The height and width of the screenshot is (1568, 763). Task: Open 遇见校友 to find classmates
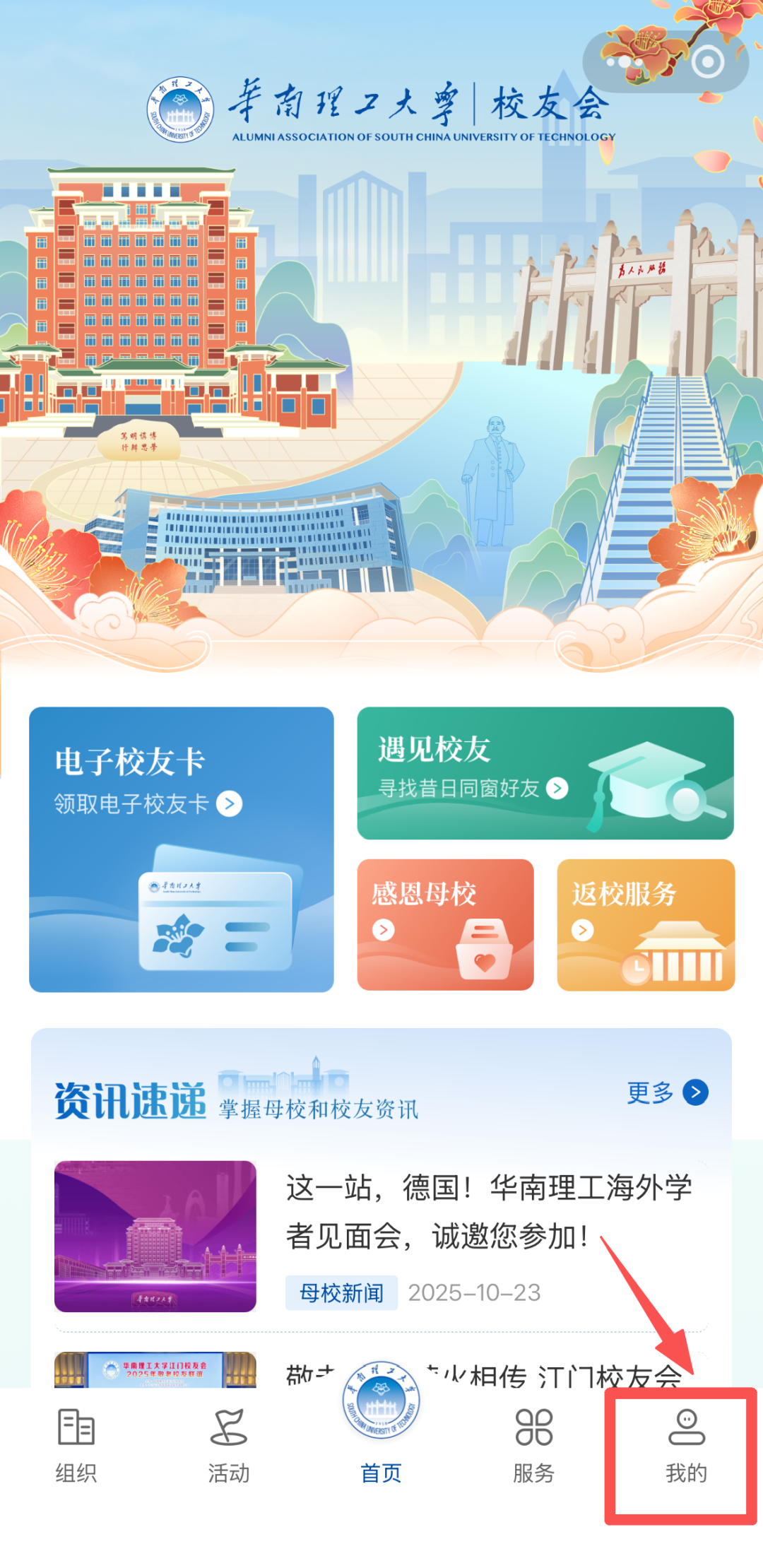(x=545, y=773)
